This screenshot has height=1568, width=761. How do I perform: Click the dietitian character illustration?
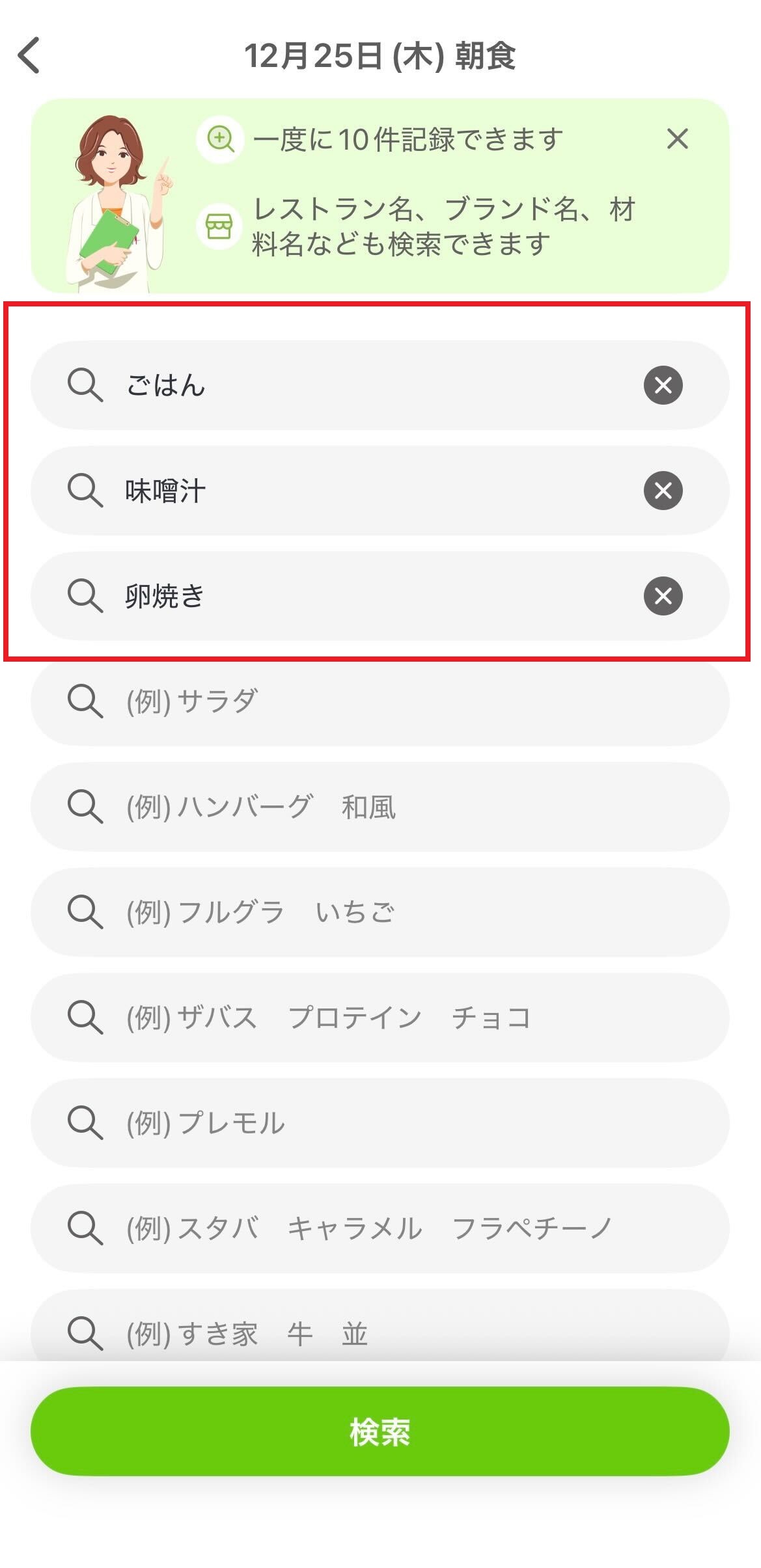(x=114, y=189)
